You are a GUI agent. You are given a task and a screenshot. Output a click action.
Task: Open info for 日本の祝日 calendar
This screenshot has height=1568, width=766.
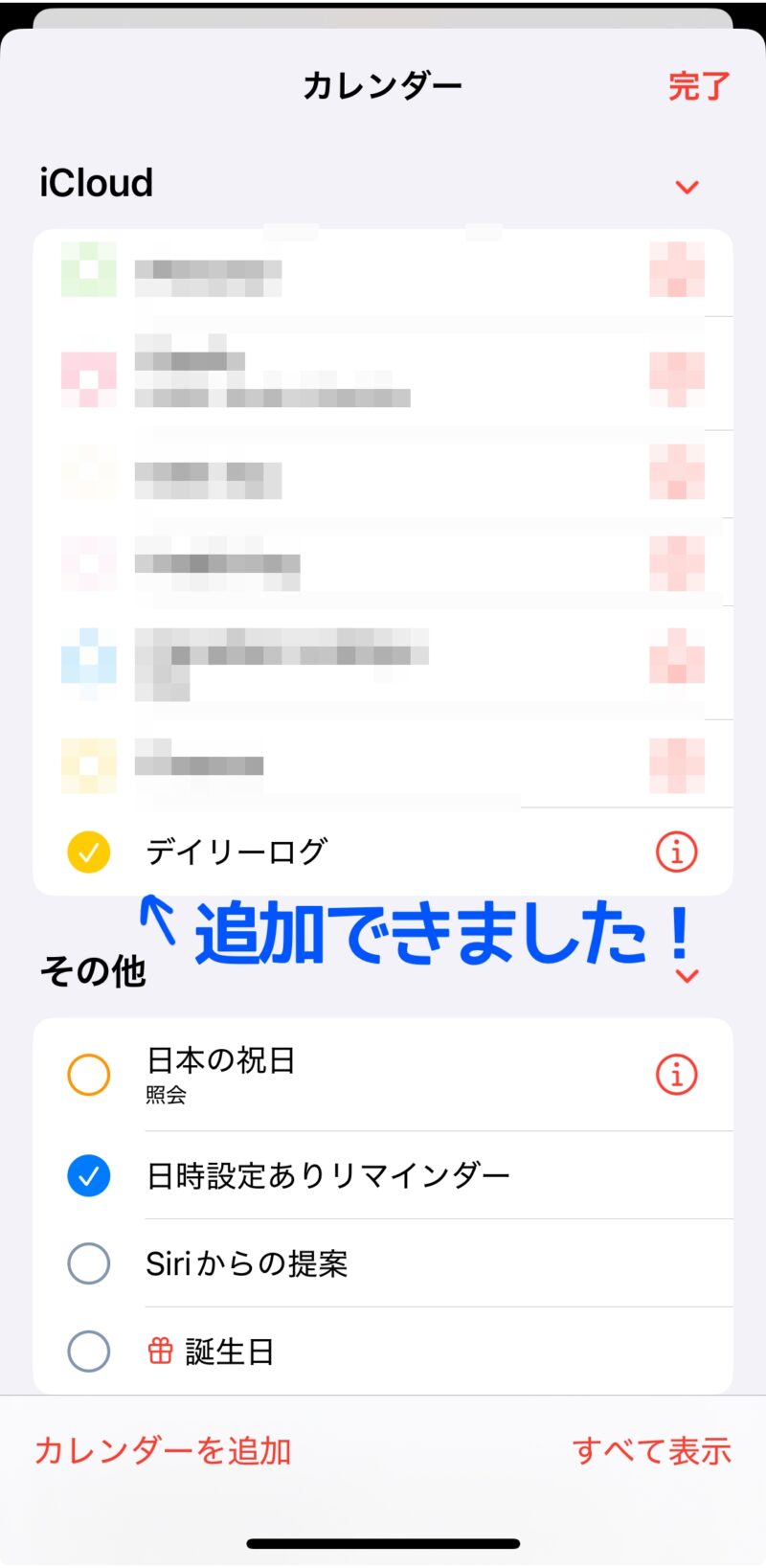[676, 1075]
